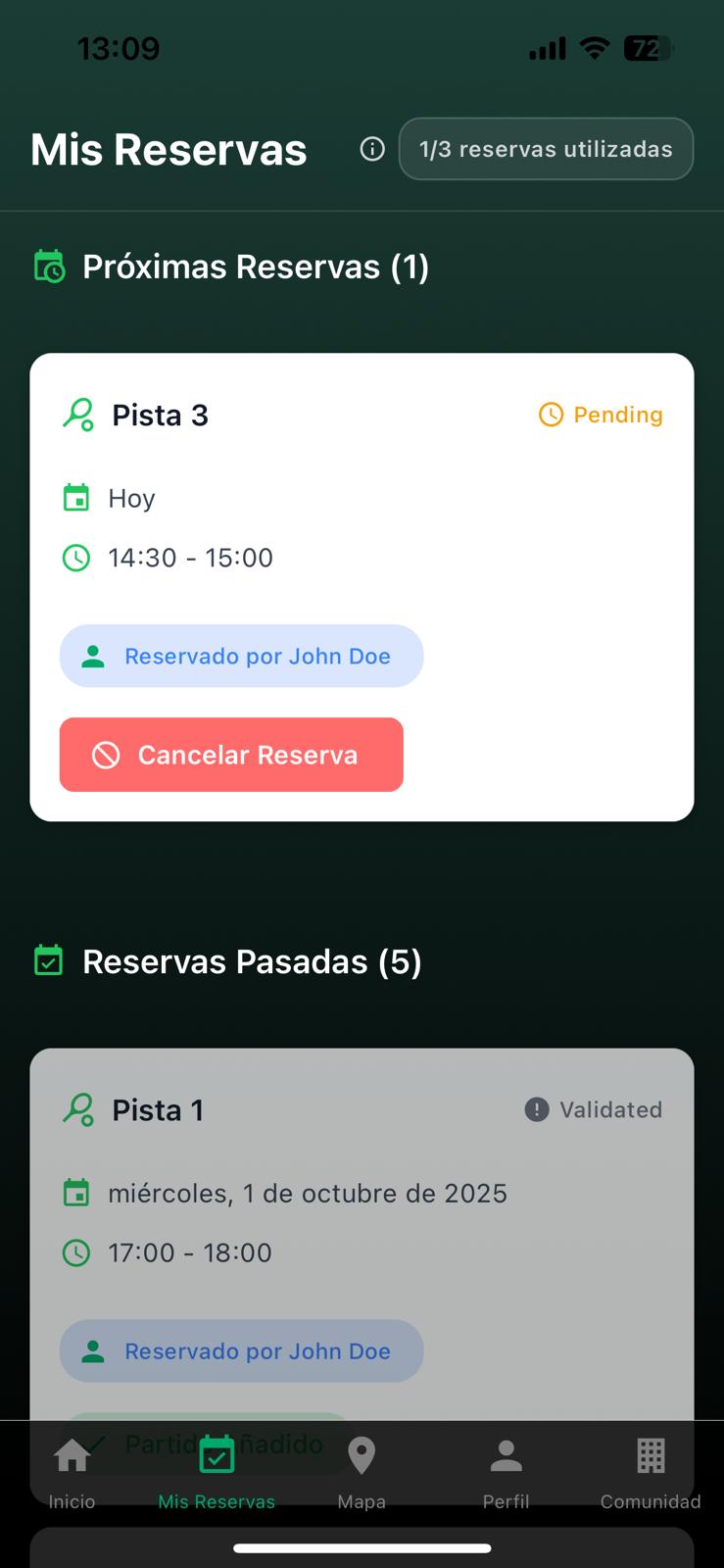Tap the info icon next to Mis Reservas

pos(372,149)
